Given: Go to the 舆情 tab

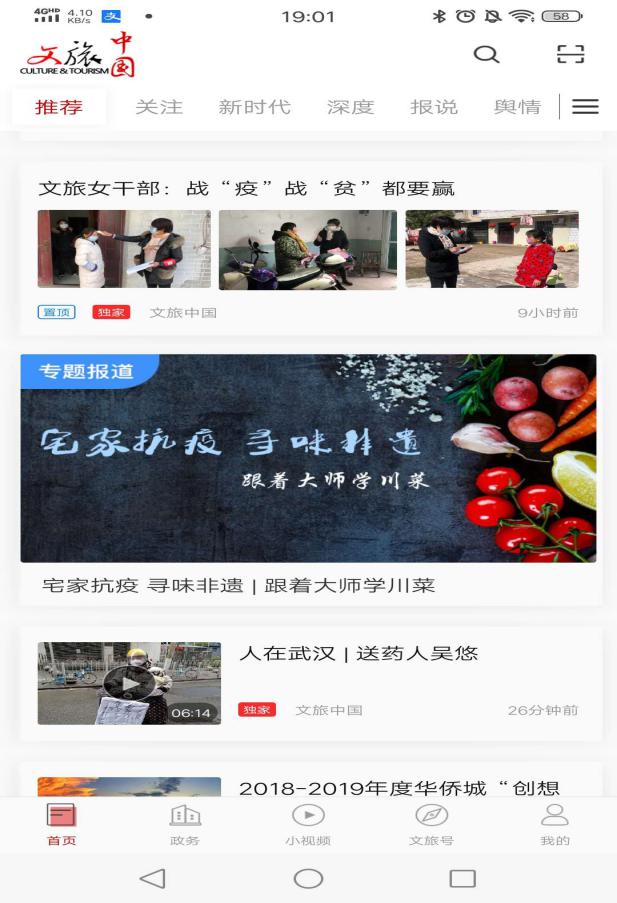Looking at the screenshot, I should pyautogui.click(x=517, y=107).
